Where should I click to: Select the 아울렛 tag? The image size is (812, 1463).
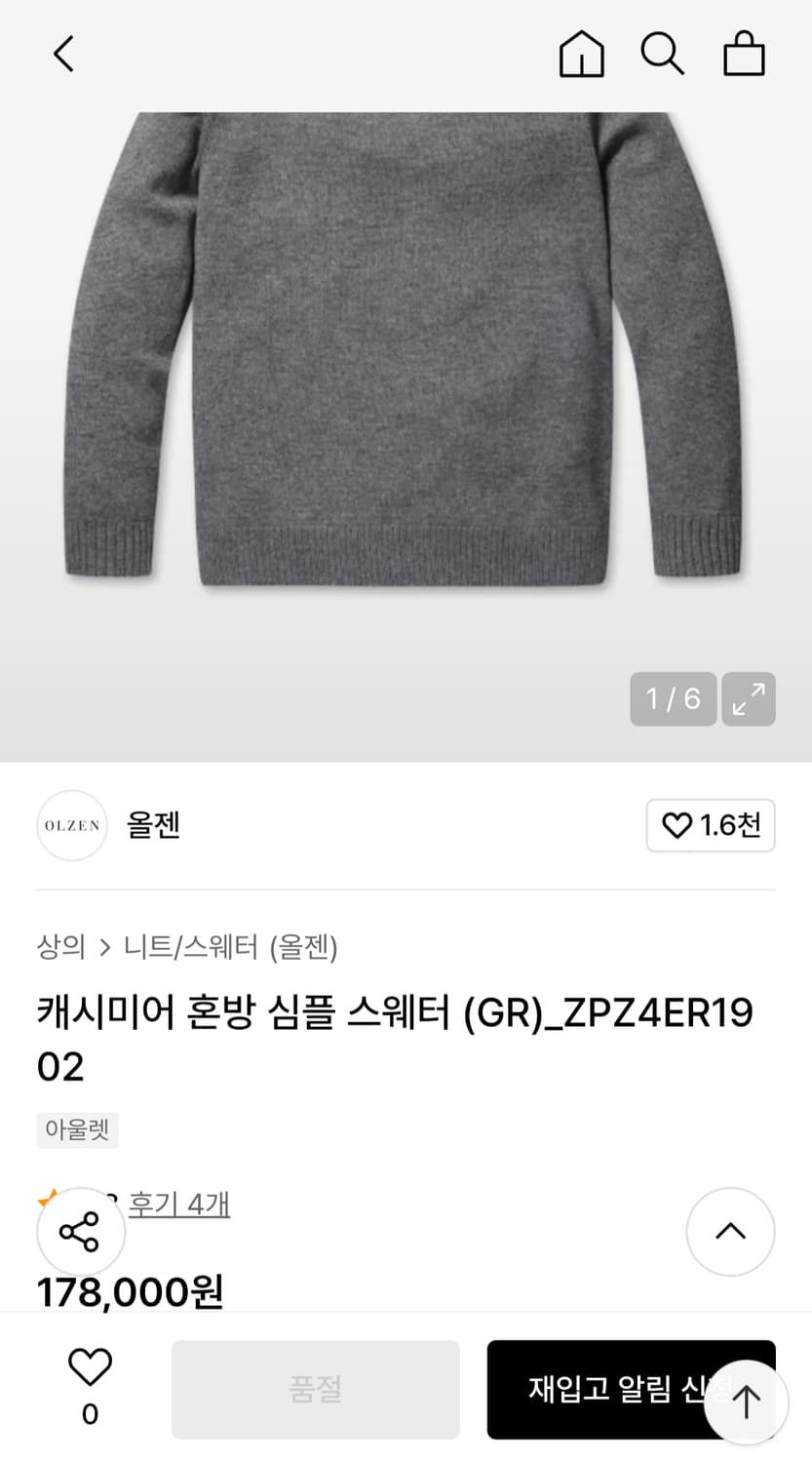(x=77, y=1129)
